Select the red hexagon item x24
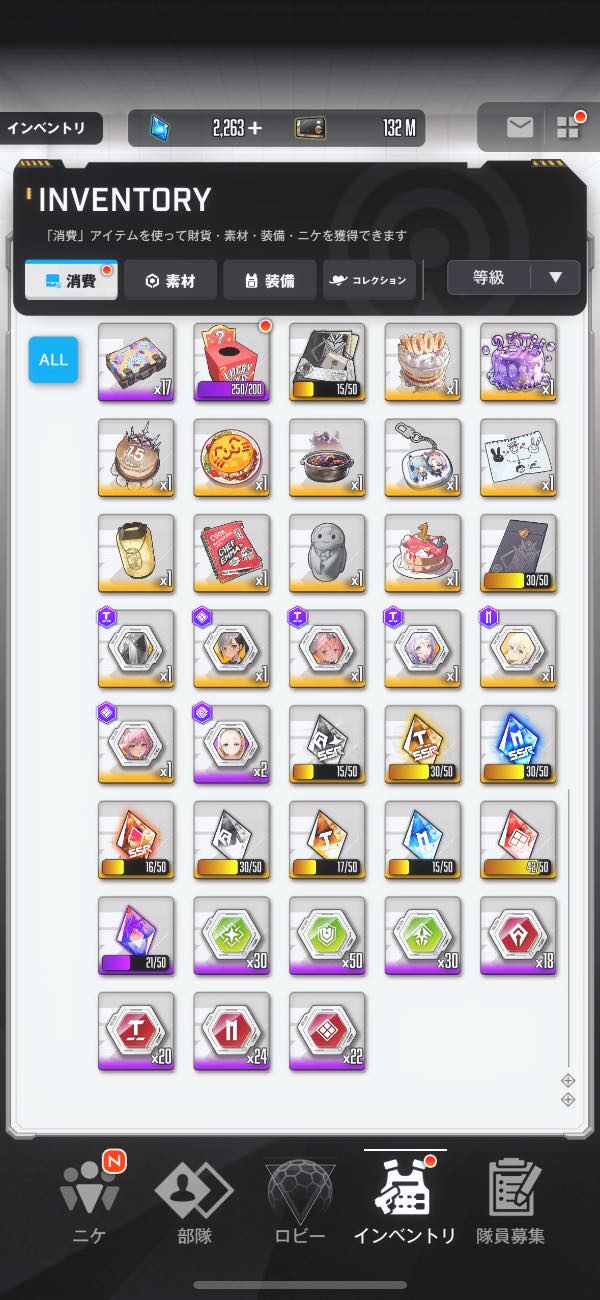This screenshot has height=1300, width=600. (232, 1031)
